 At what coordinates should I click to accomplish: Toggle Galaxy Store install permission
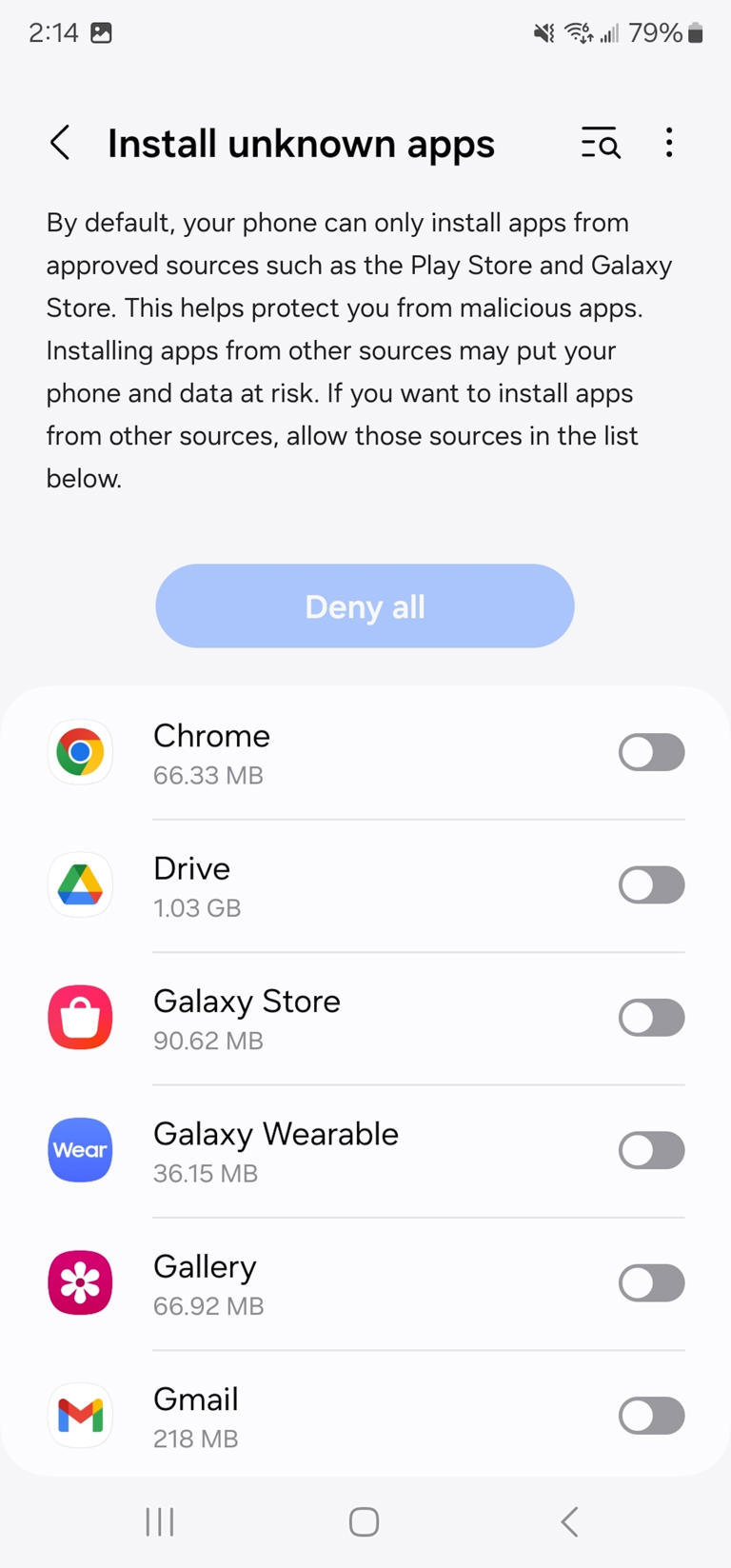(651, 1018)
